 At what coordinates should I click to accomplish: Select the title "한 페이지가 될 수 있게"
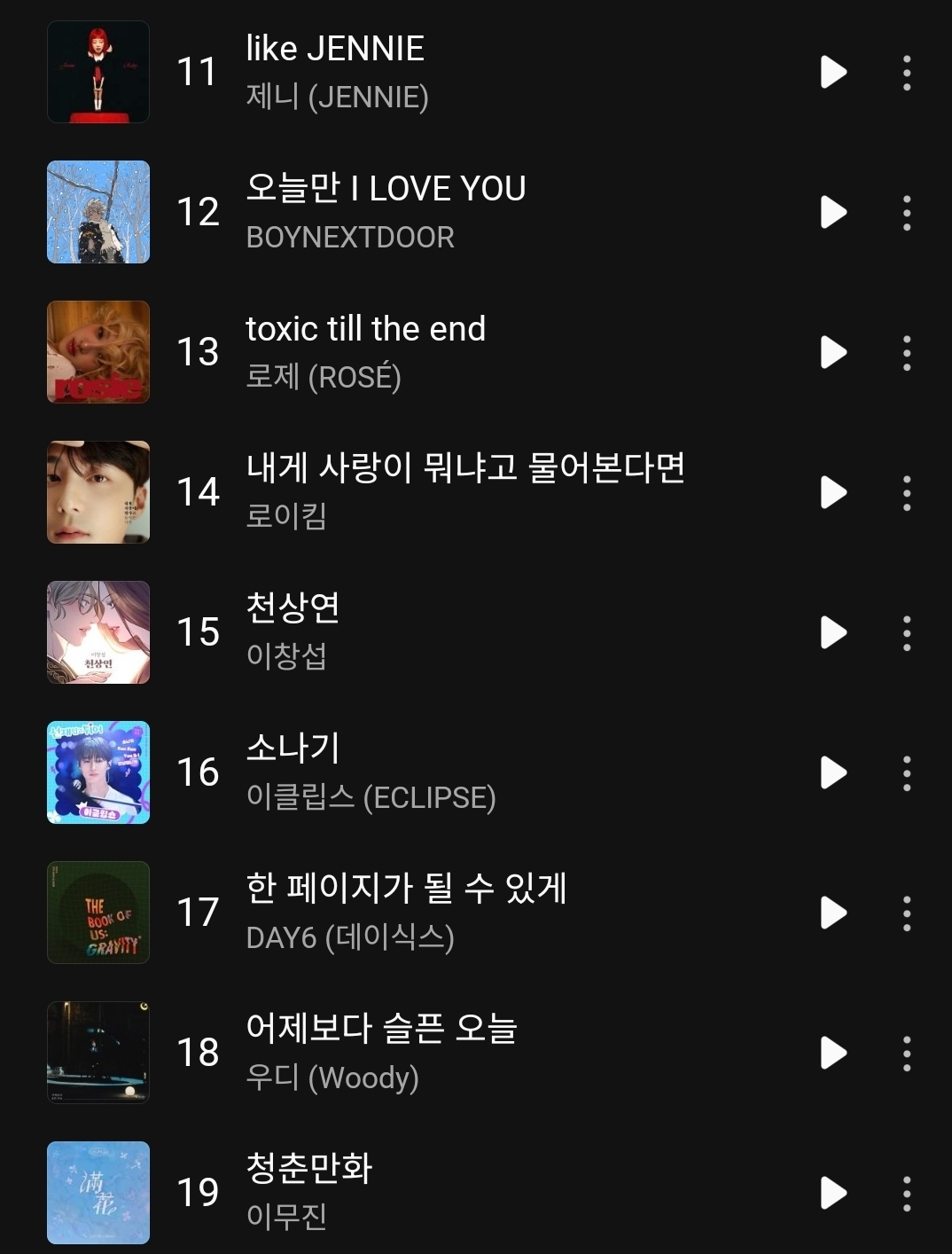click(408, 889)
